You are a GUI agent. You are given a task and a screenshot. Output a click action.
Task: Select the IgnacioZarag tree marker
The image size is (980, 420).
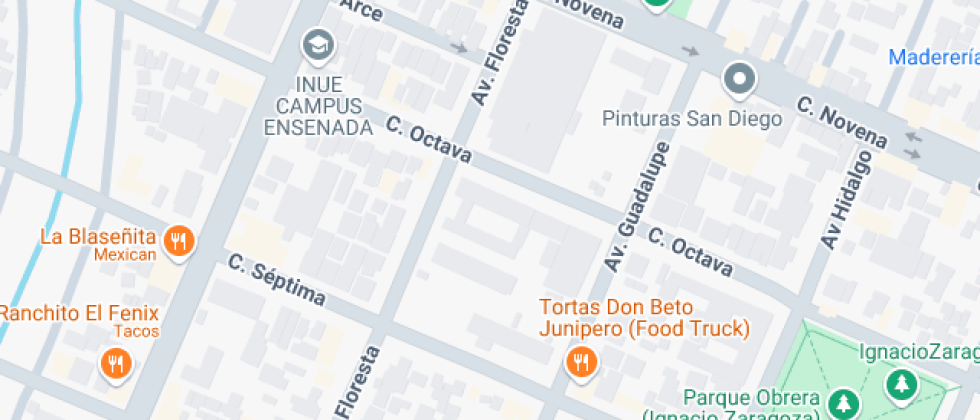tap(902, 383)
